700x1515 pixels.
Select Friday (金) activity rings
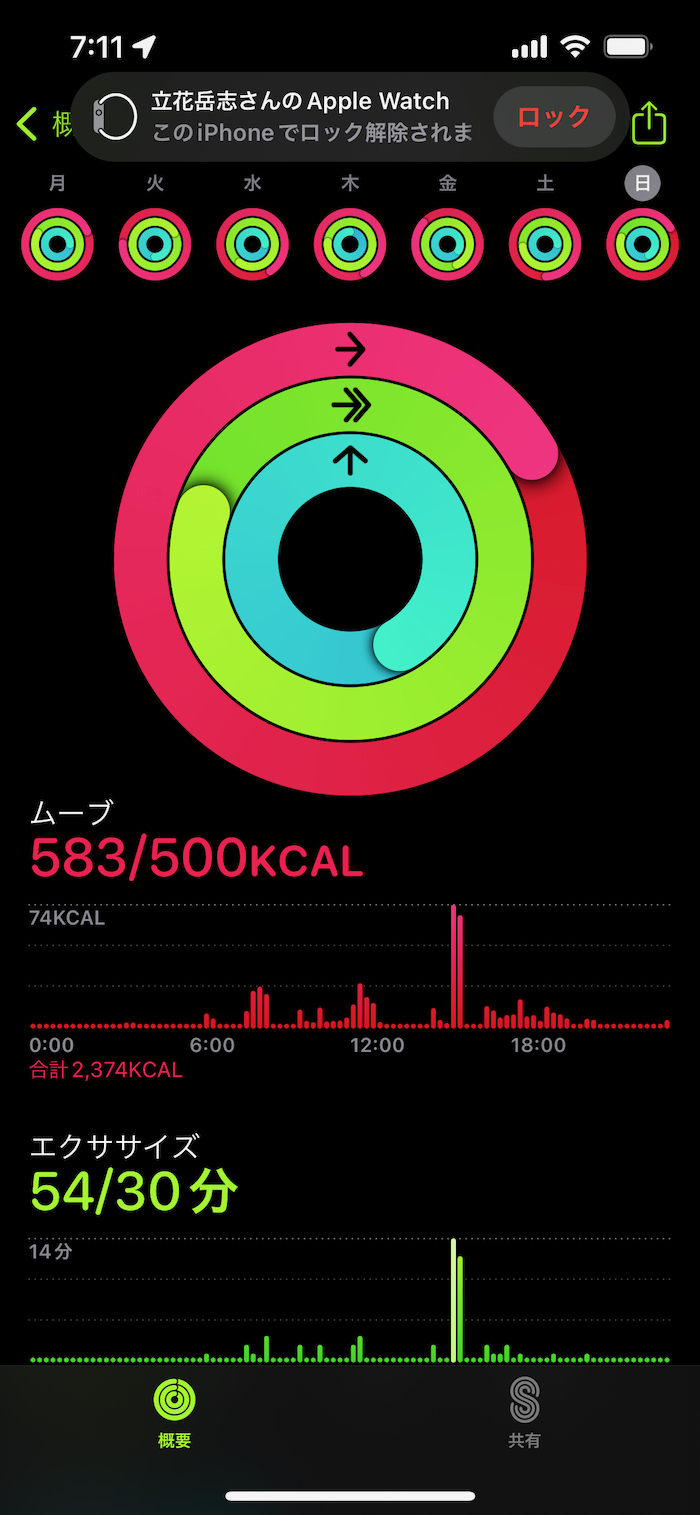point(447,243)
